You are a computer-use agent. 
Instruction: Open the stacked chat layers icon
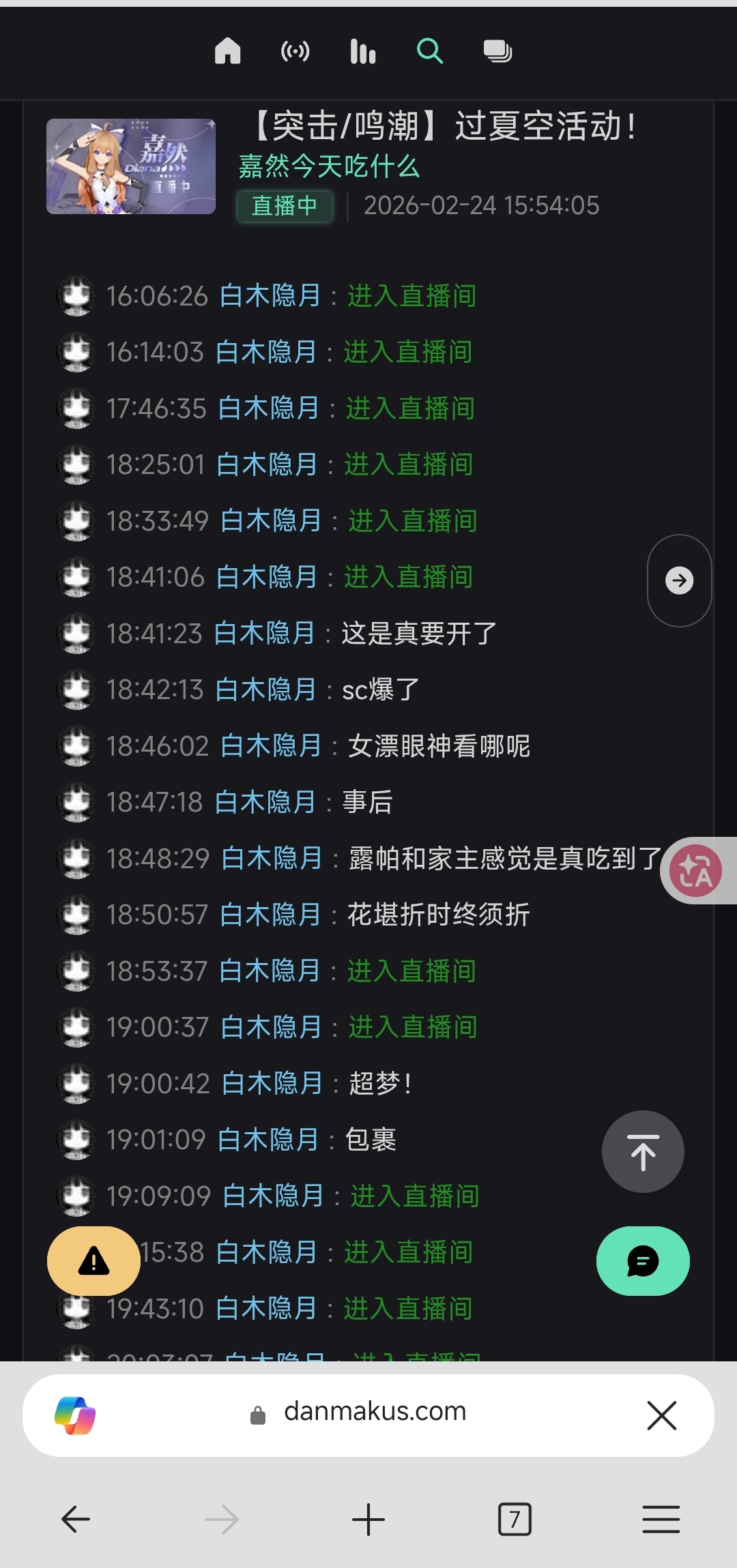pyautogui.click(x=497, y=51)
